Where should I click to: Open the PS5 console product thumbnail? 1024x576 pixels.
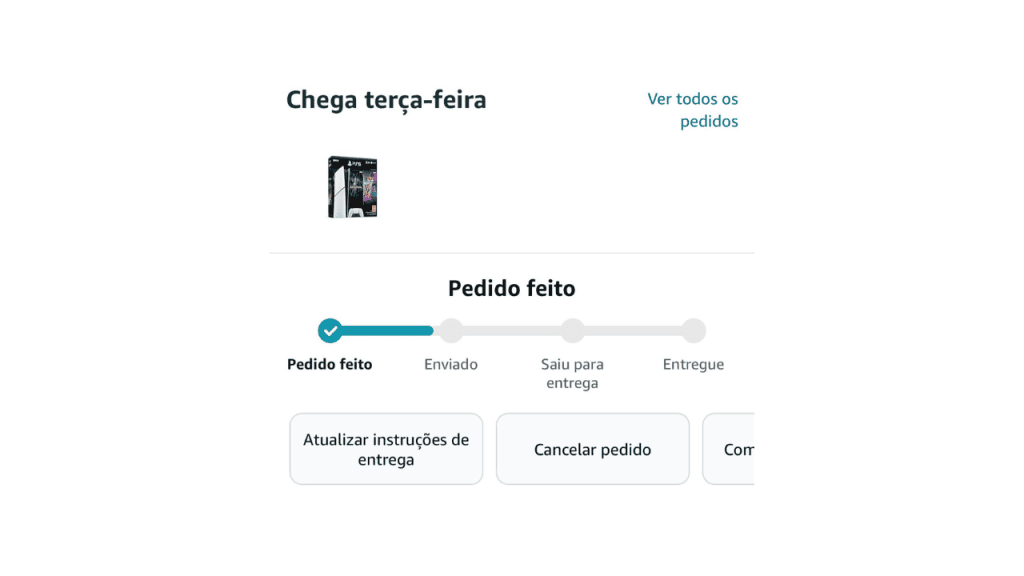pos(352,187)
